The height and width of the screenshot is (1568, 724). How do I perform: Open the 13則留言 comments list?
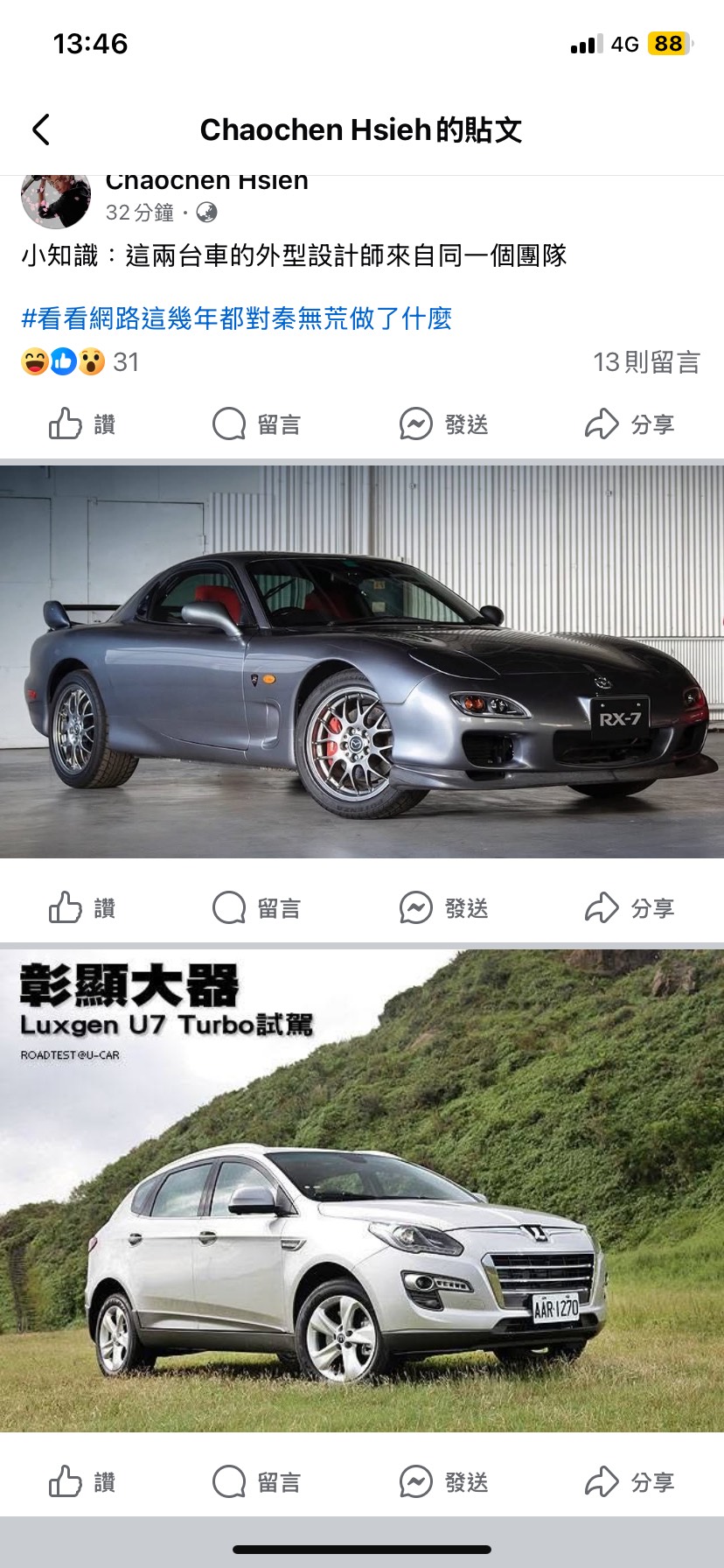[x=646, y=362]
